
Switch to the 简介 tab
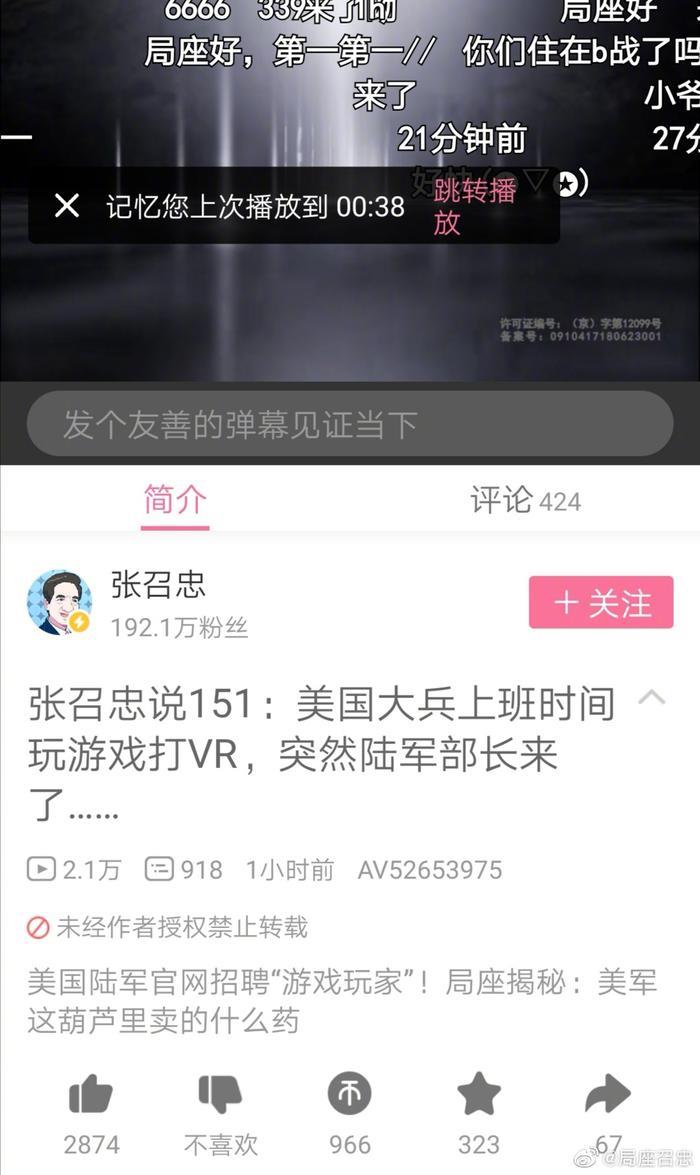(x=175, y=500)
